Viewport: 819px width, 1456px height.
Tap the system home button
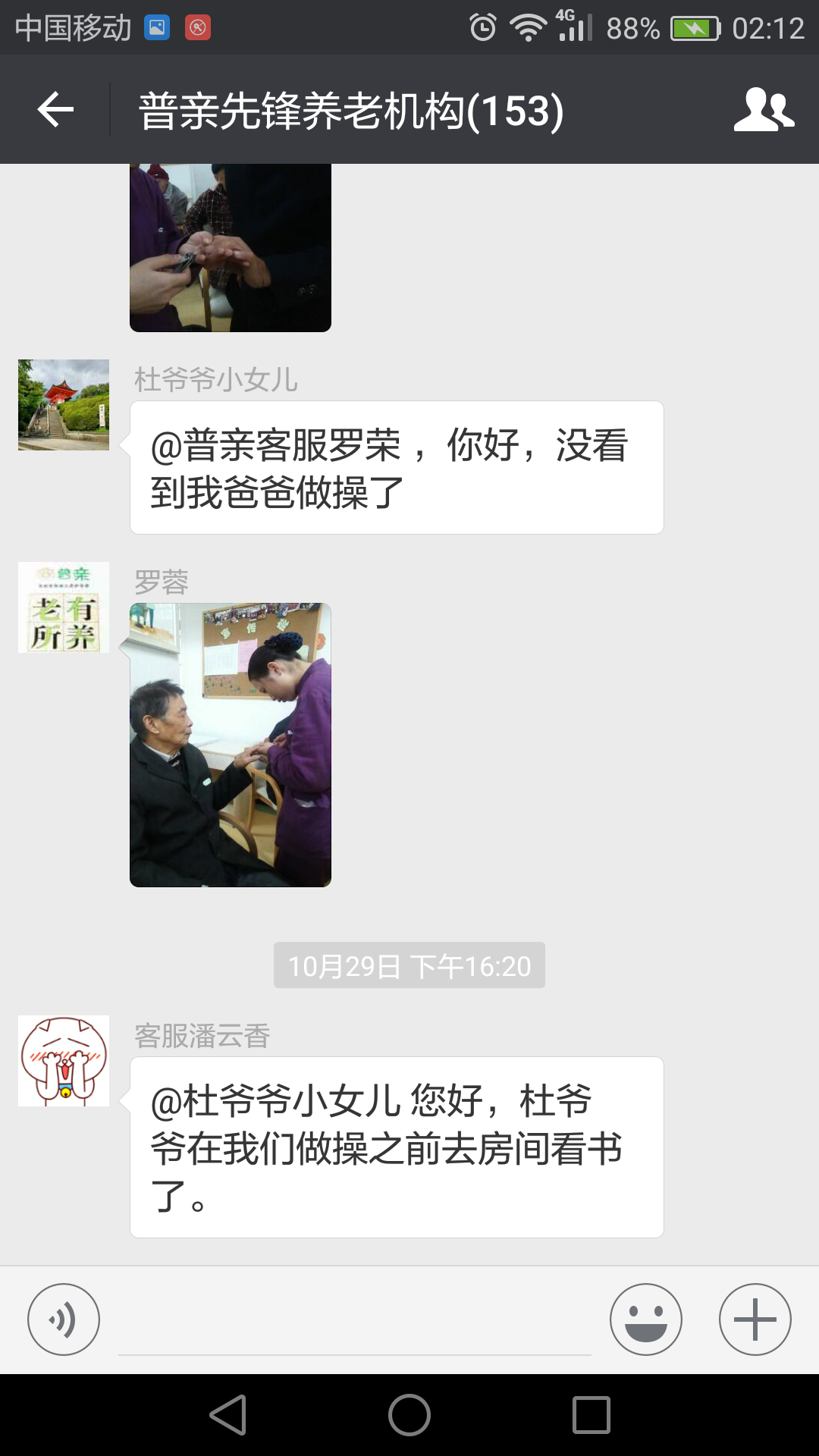point(409,1415)
